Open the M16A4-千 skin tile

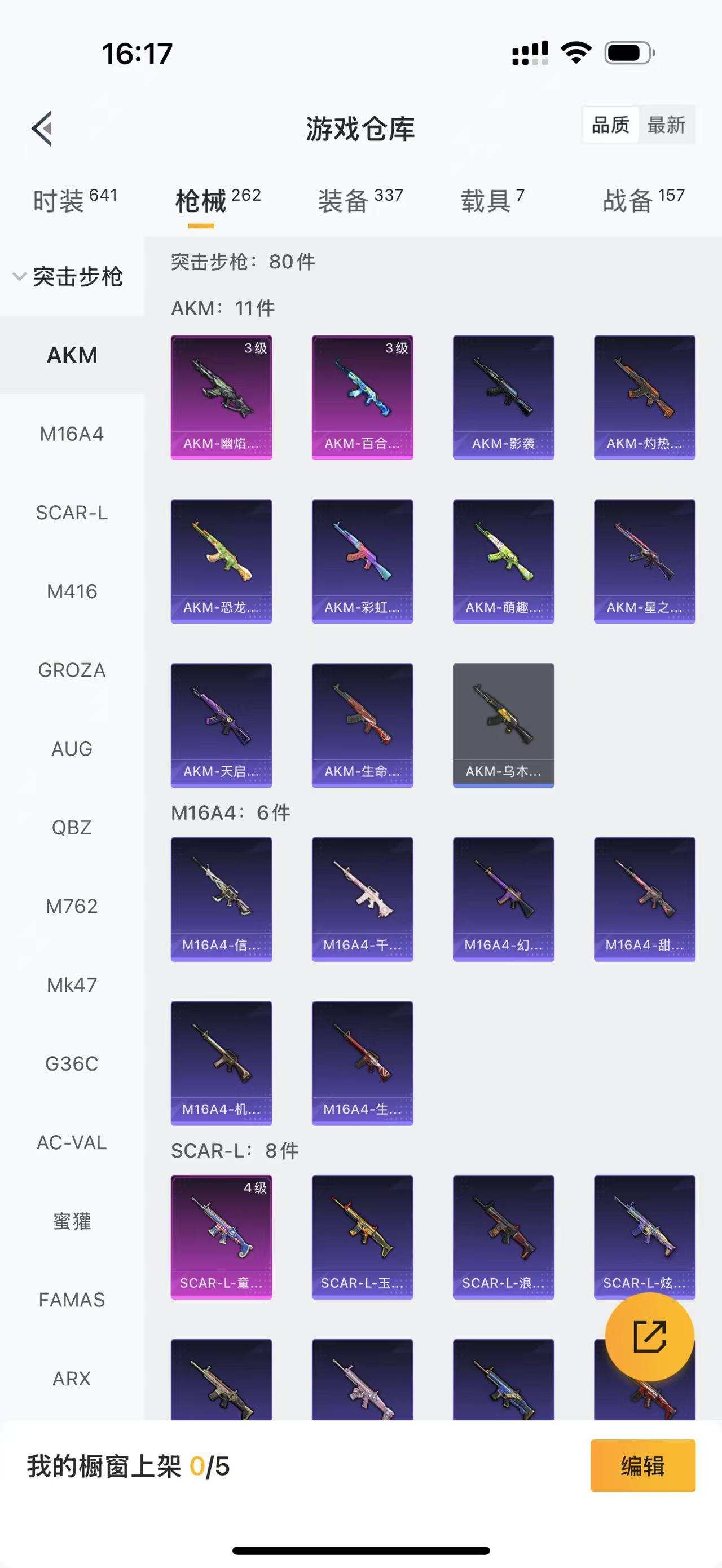(362, 899)
